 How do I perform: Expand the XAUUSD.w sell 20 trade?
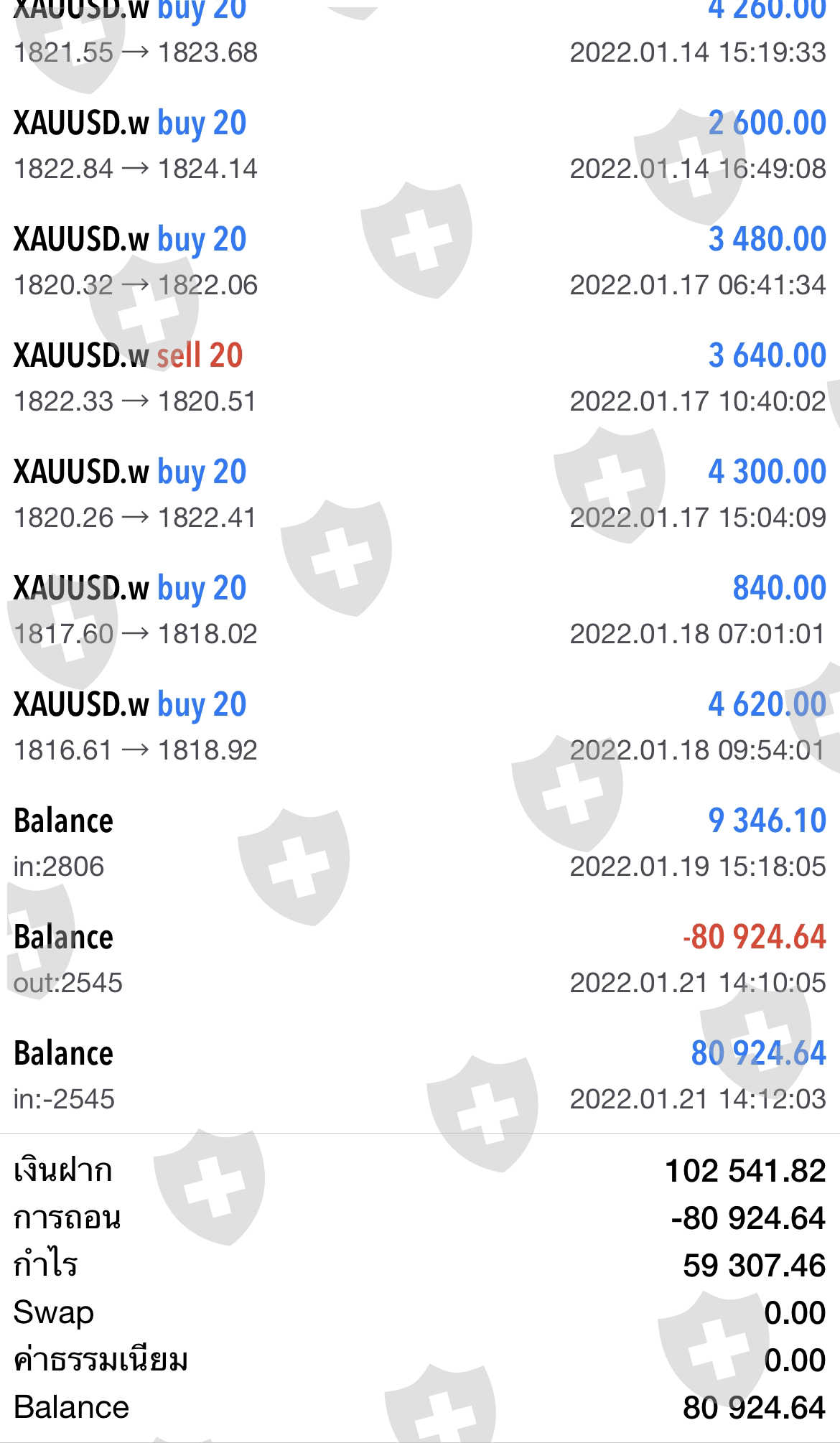pos(420,378)
